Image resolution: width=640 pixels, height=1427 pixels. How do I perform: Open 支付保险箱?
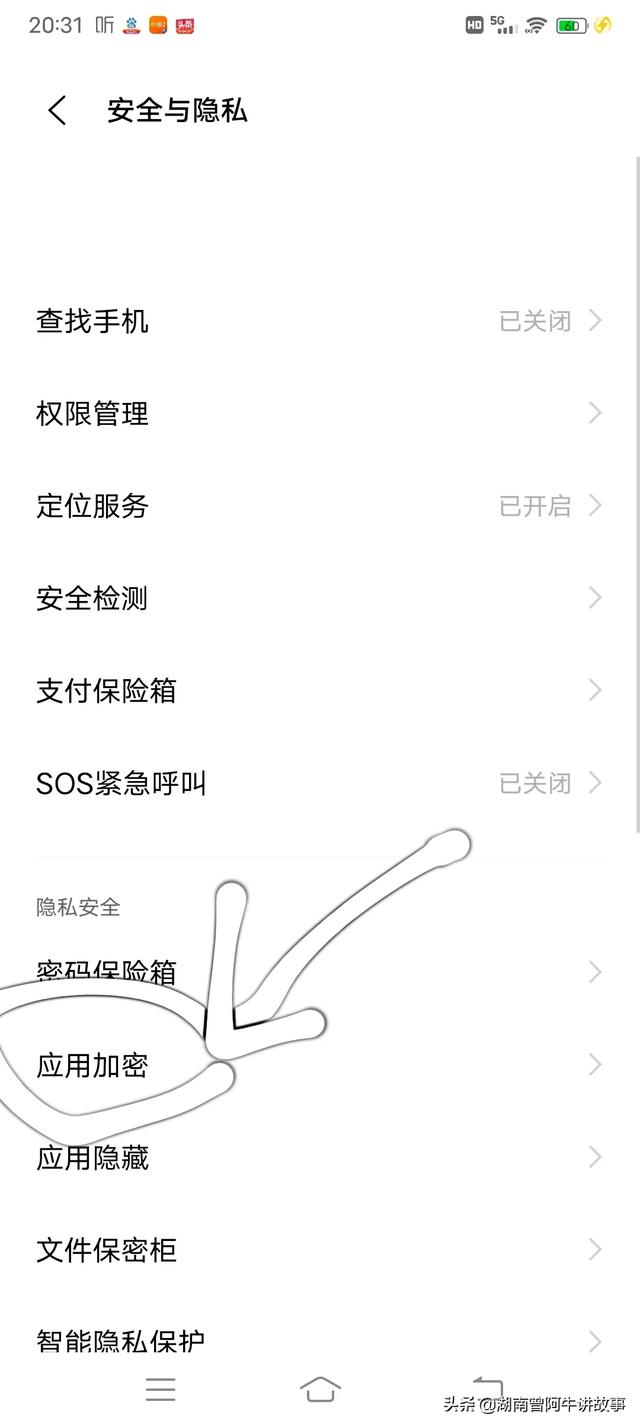pos(320,690)
